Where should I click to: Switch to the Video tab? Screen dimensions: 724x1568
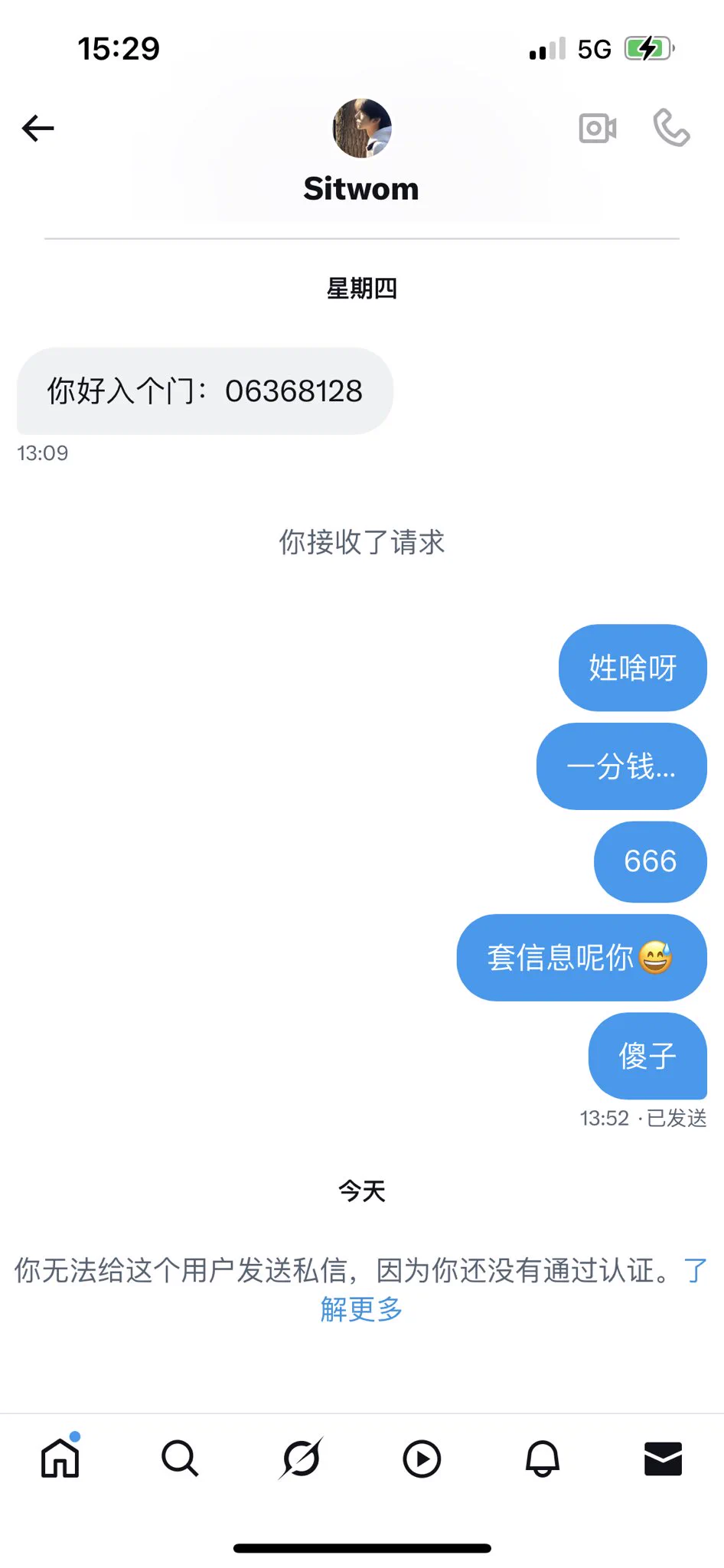click(x=422, y=1458)
